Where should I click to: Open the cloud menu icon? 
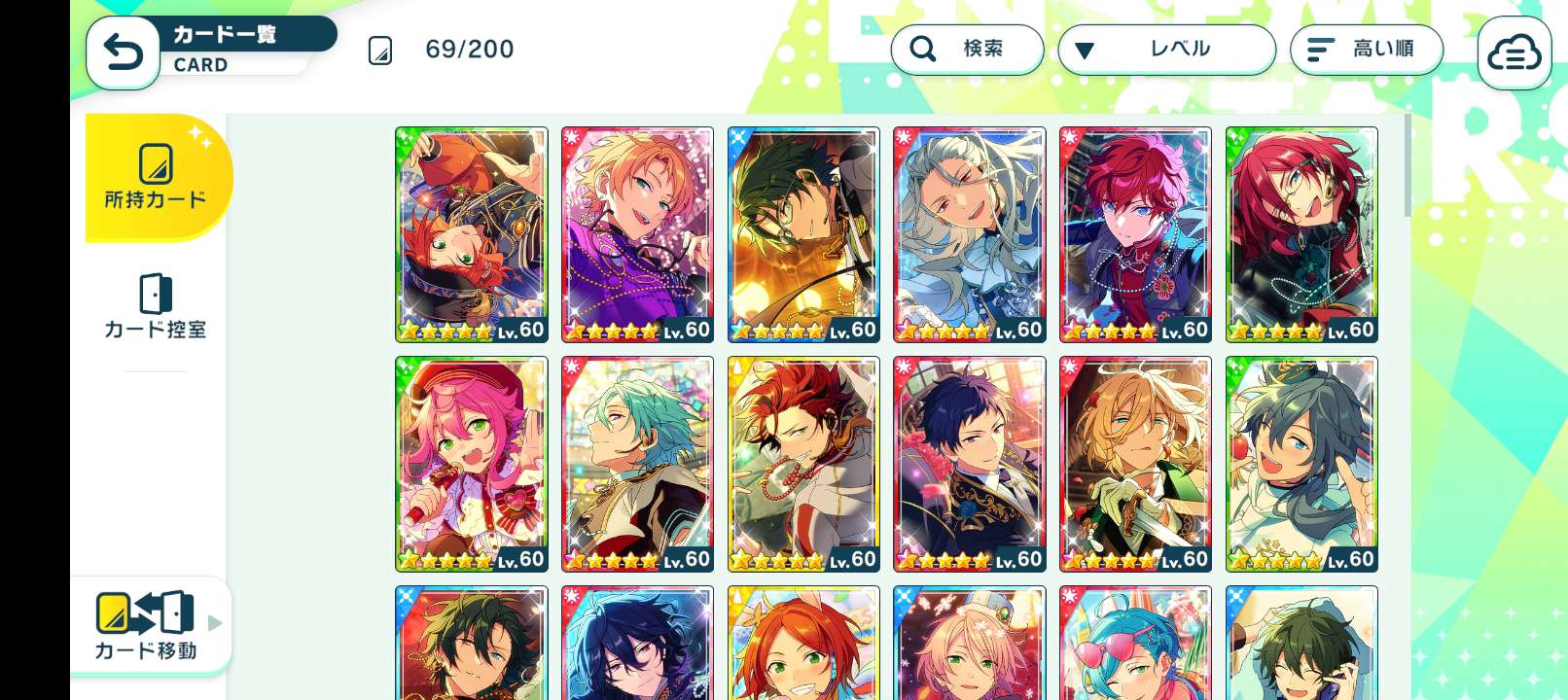1514,53
